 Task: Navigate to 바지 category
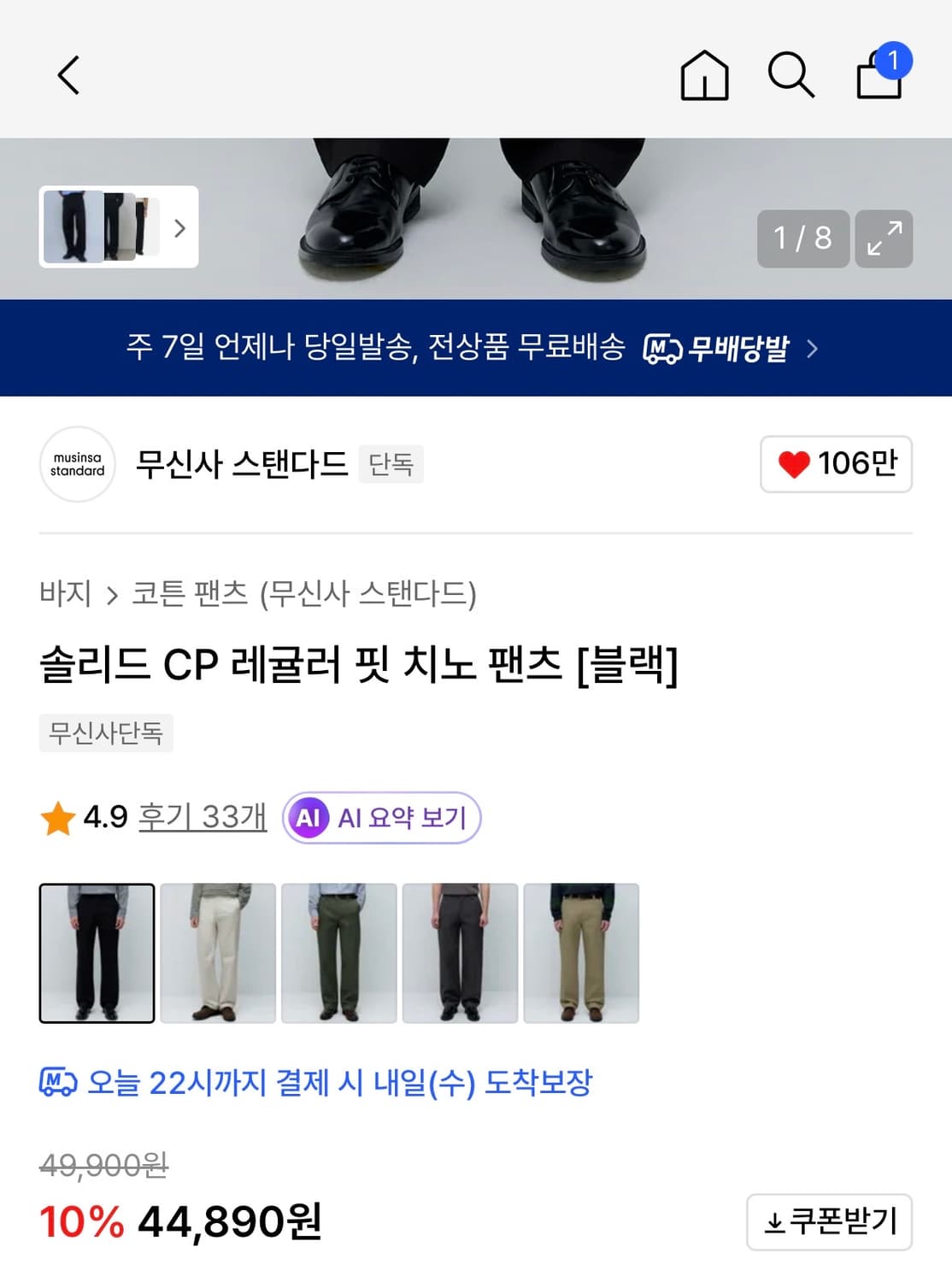click(67, 596)
